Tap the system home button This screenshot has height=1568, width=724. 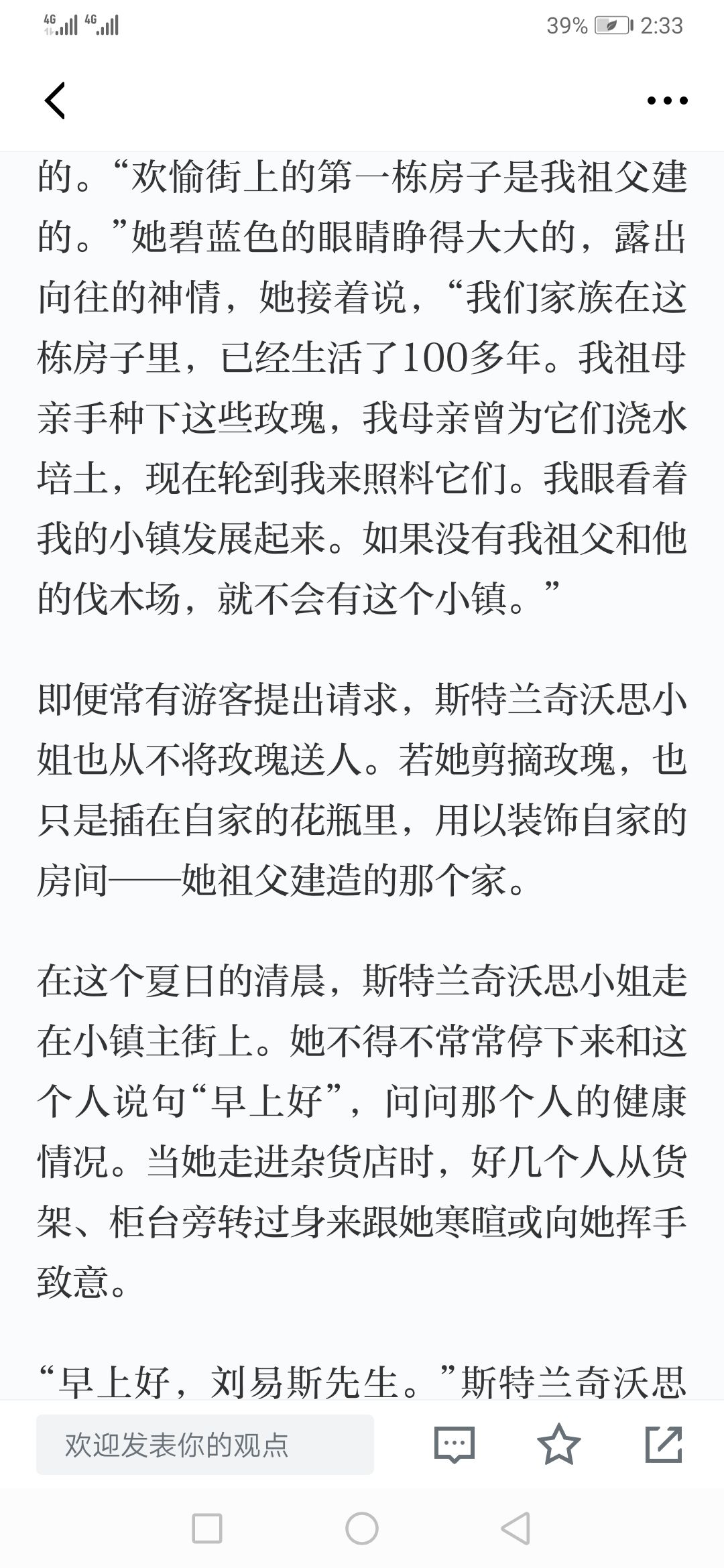362,1528
